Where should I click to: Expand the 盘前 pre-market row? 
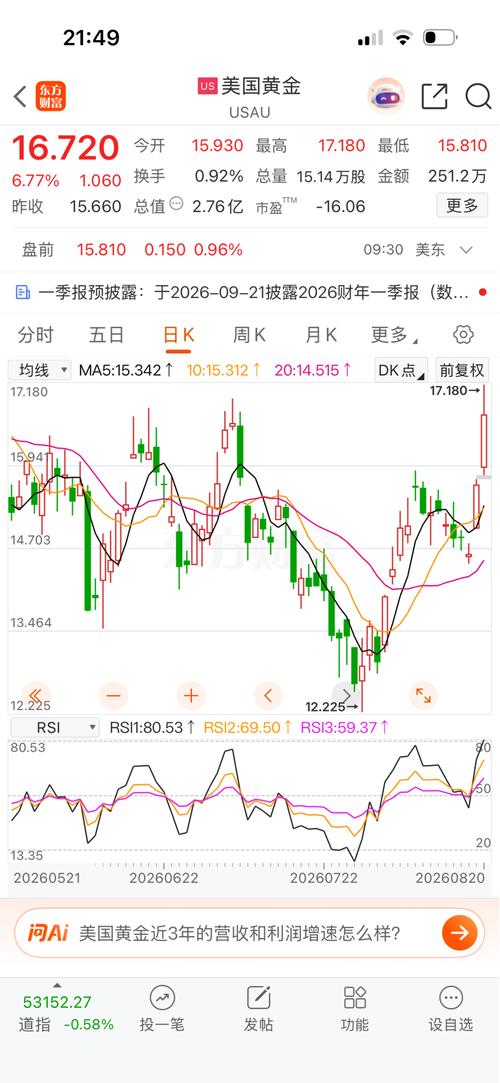pyautogui.click(x=249, y=250)
